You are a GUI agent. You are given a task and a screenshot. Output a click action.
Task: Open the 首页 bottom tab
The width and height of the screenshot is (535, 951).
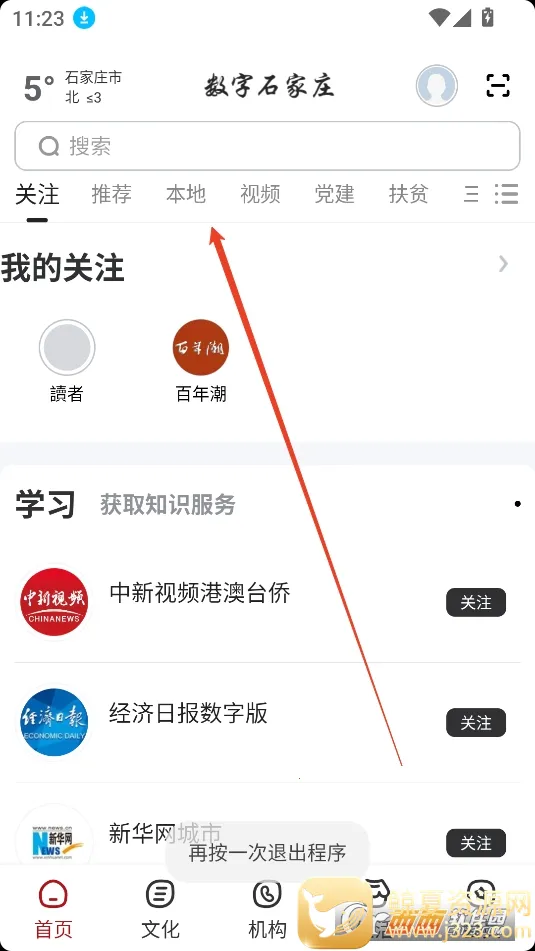[53, 910]
